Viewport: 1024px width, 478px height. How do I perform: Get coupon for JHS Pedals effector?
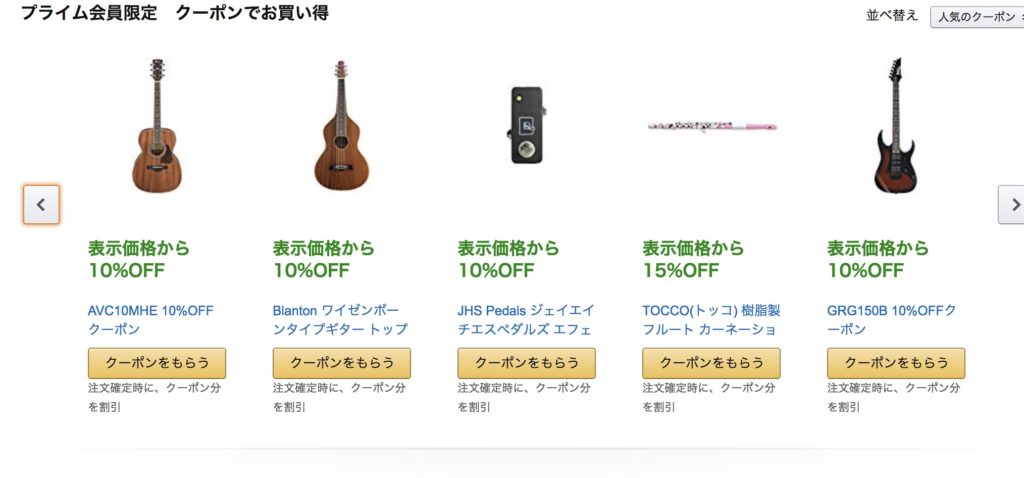[x=526, y=363]
